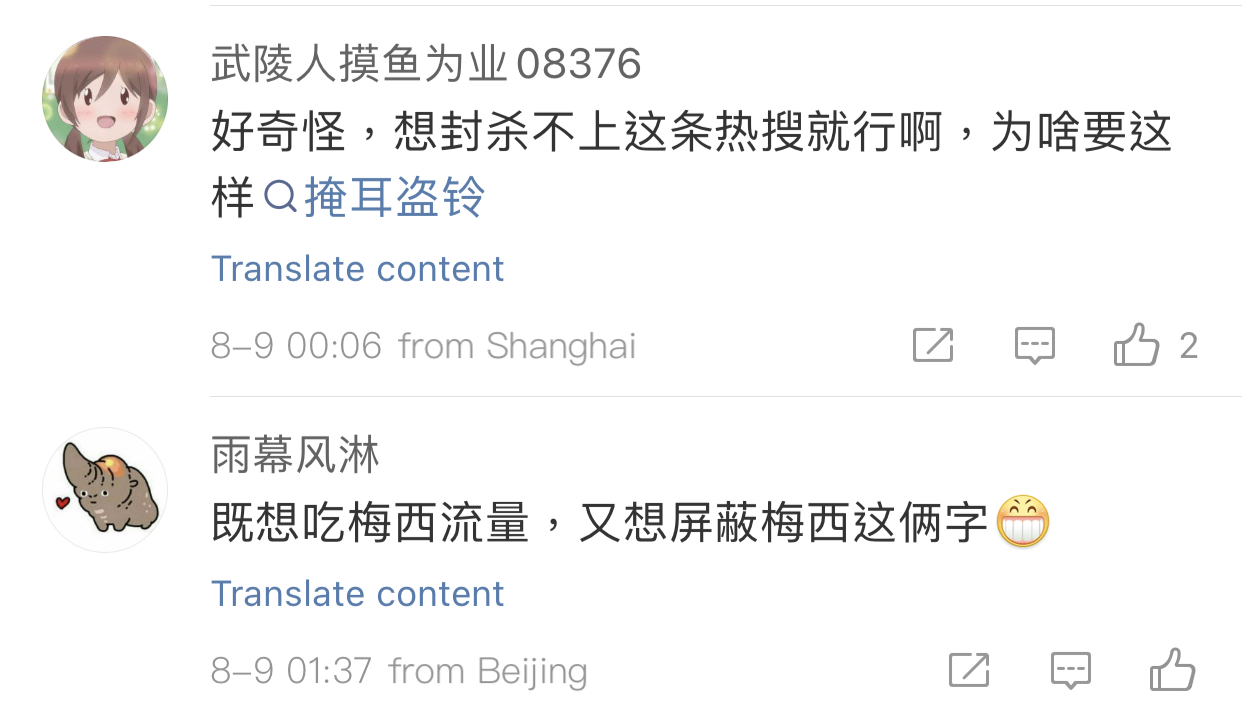Open 雨幕风淋's avatar
This screenshot has width=1242, height=704.
pyautogui.click(x=105, y=490)
